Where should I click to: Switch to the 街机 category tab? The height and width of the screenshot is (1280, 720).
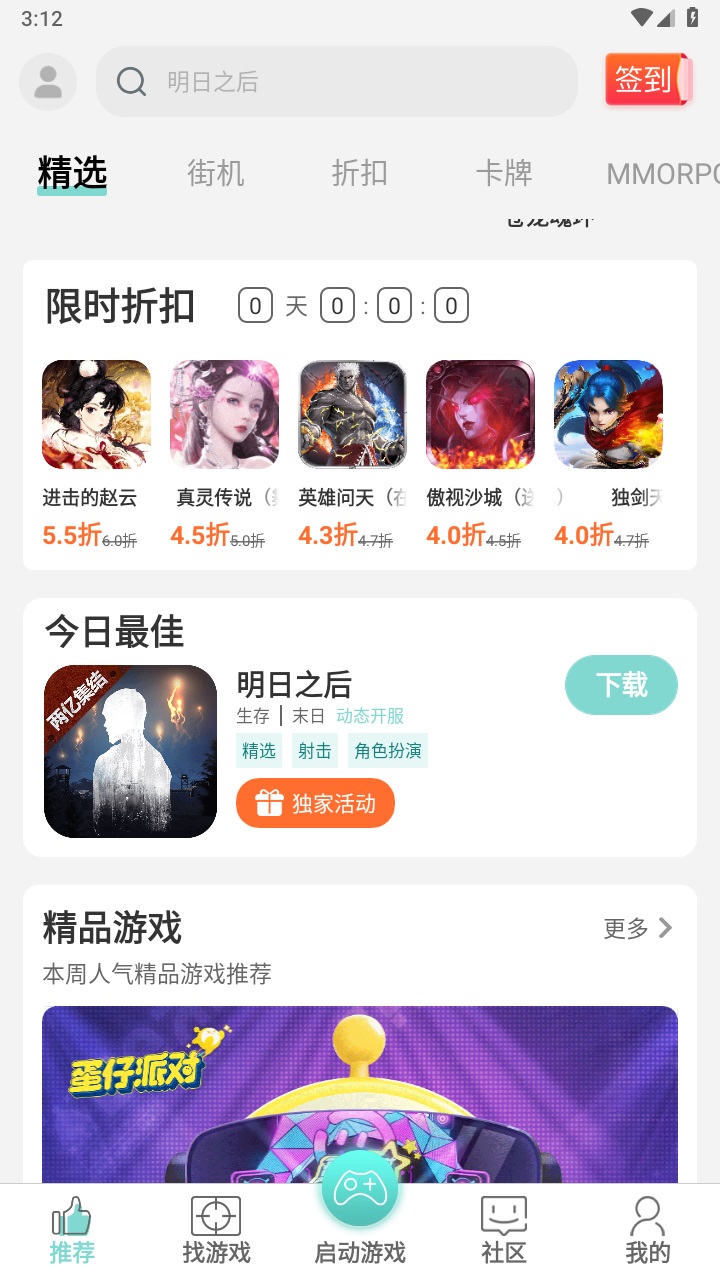coord(215,174)
